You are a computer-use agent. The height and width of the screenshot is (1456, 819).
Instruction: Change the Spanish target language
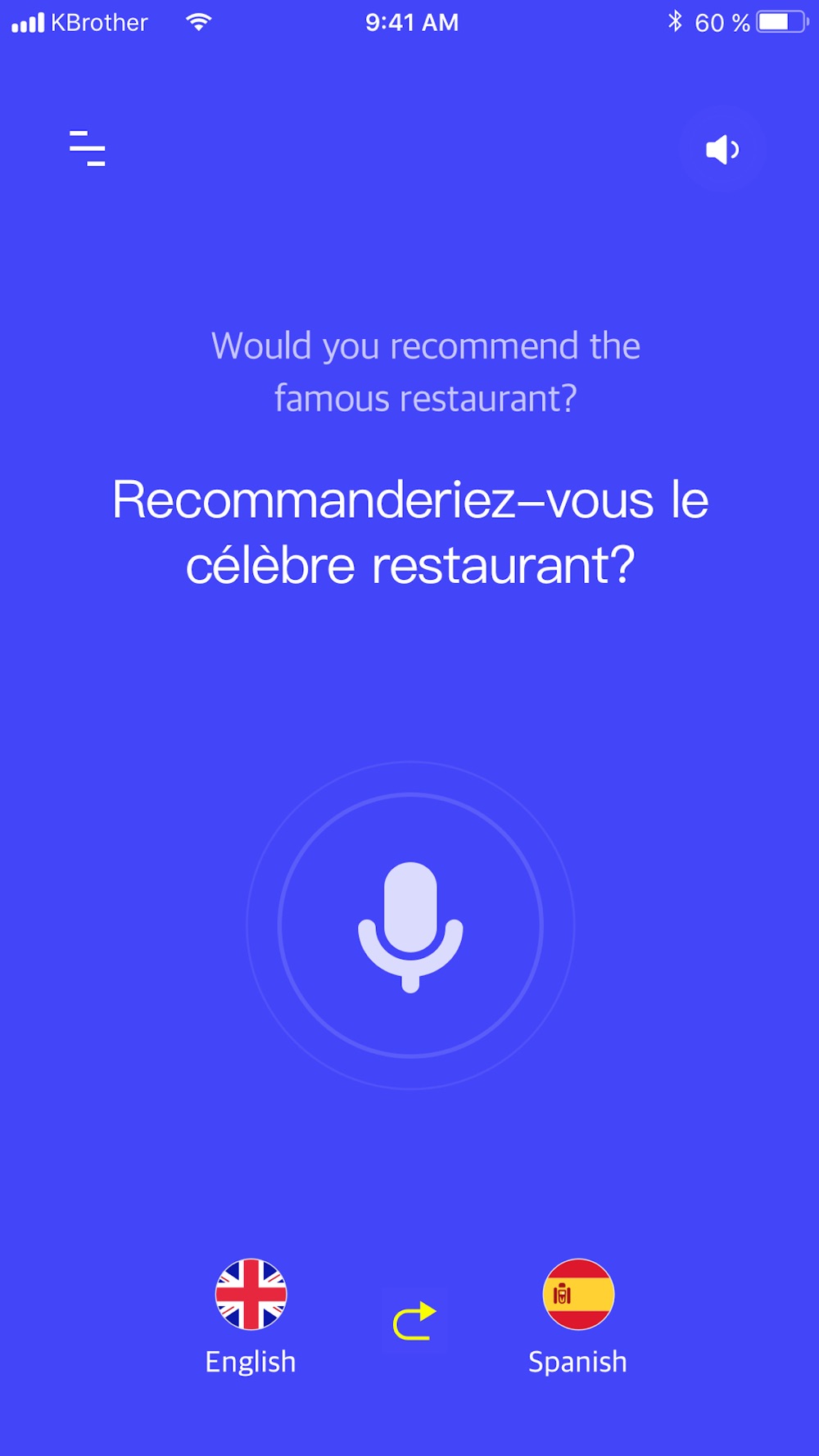click(578, 1317)
